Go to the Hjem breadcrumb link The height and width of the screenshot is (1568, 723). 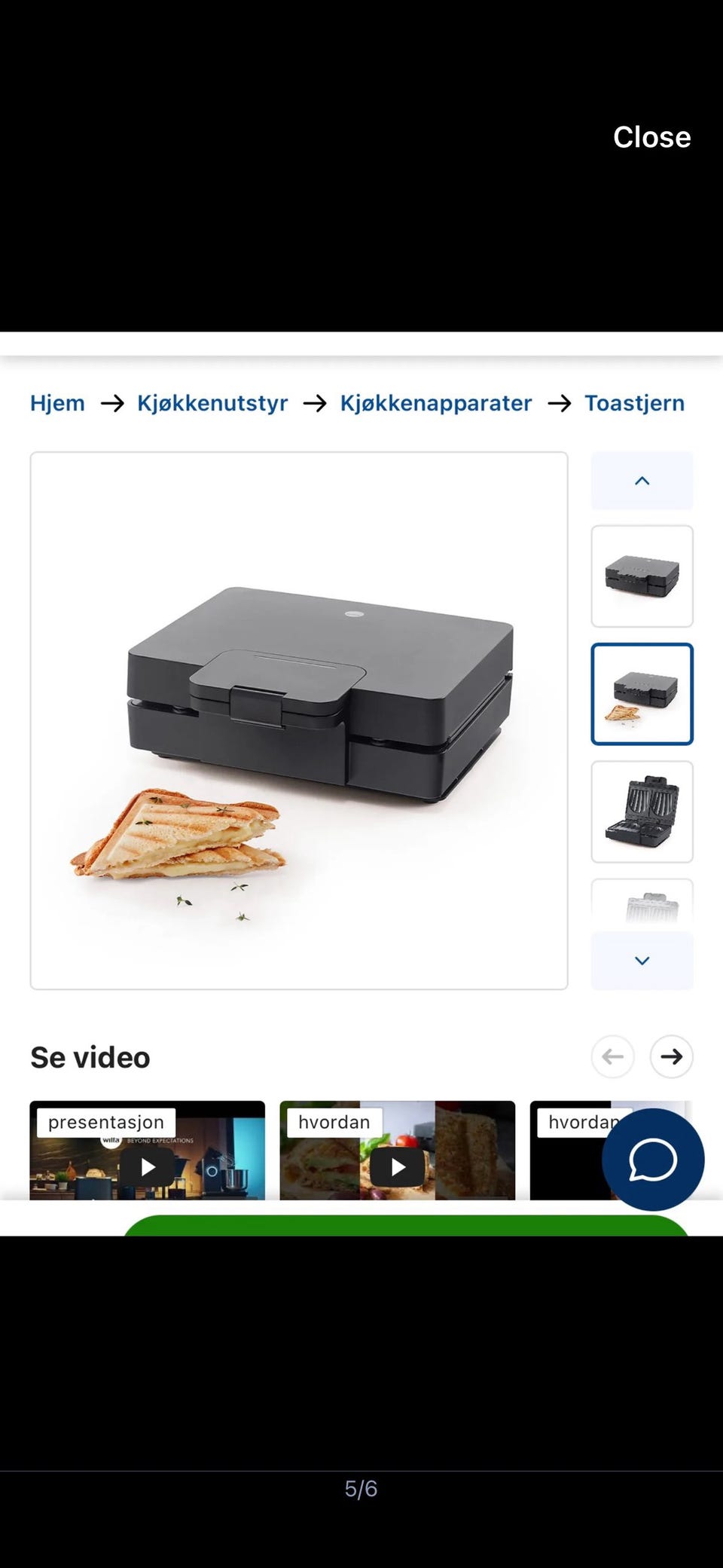57,403
